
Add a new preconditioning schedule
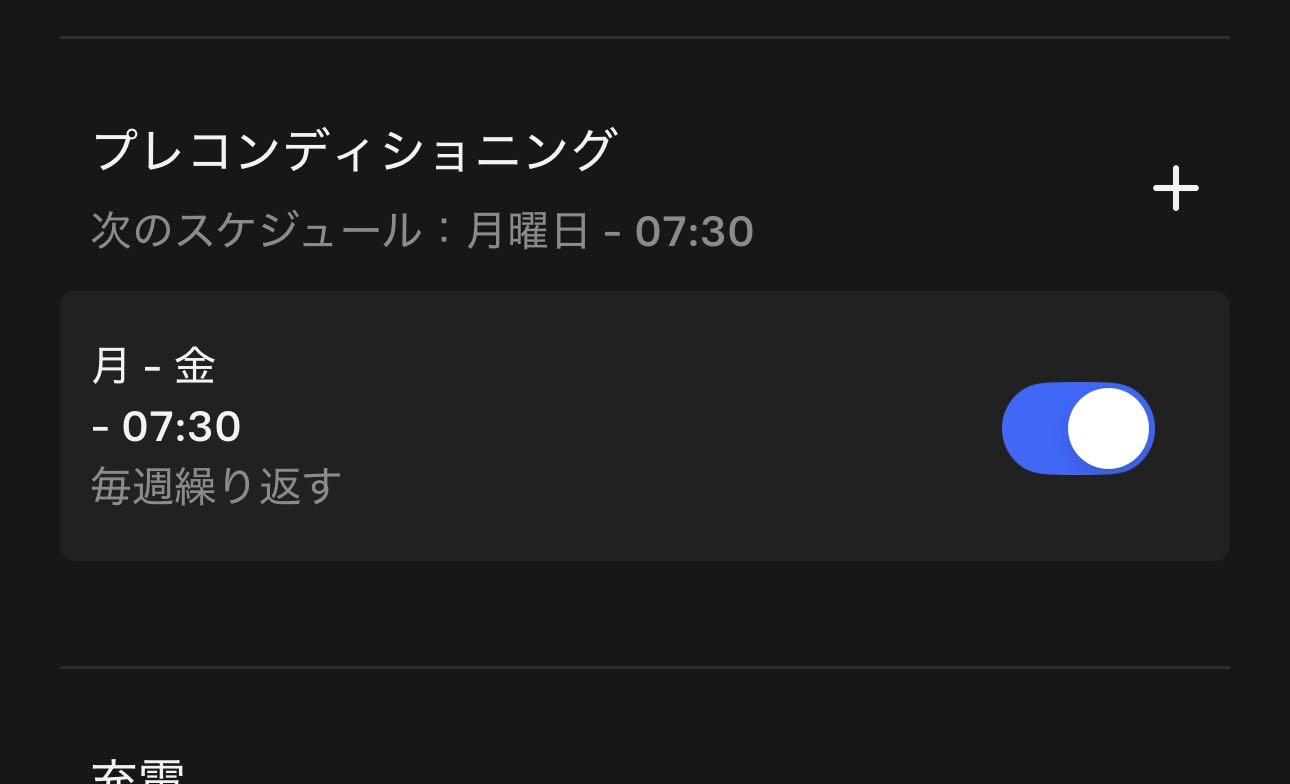[1175, 189]
